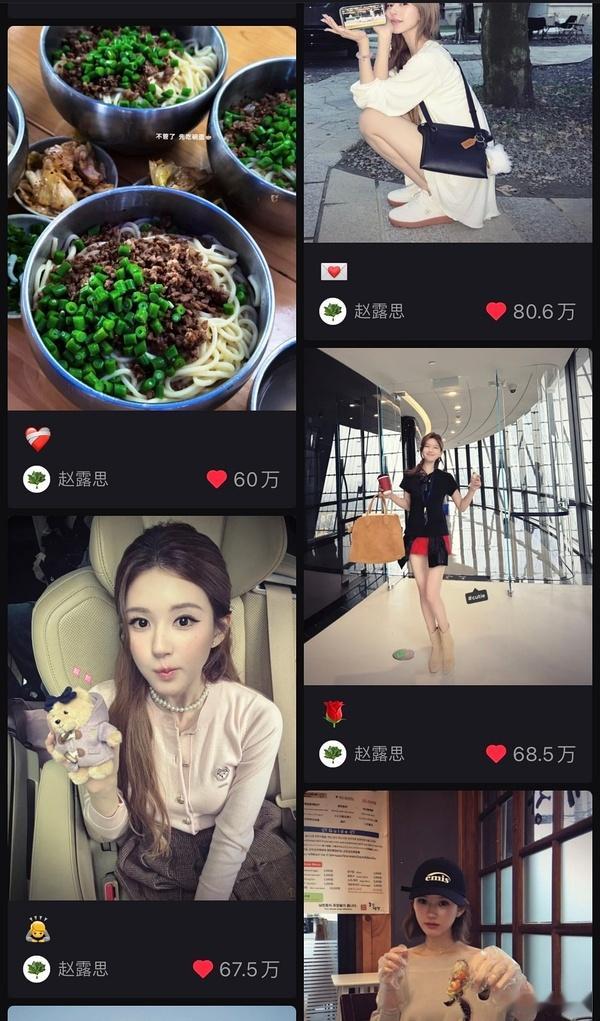Like the post with 80.6万 likes
Screen dimensions: 600x1021
click(496, 311)
